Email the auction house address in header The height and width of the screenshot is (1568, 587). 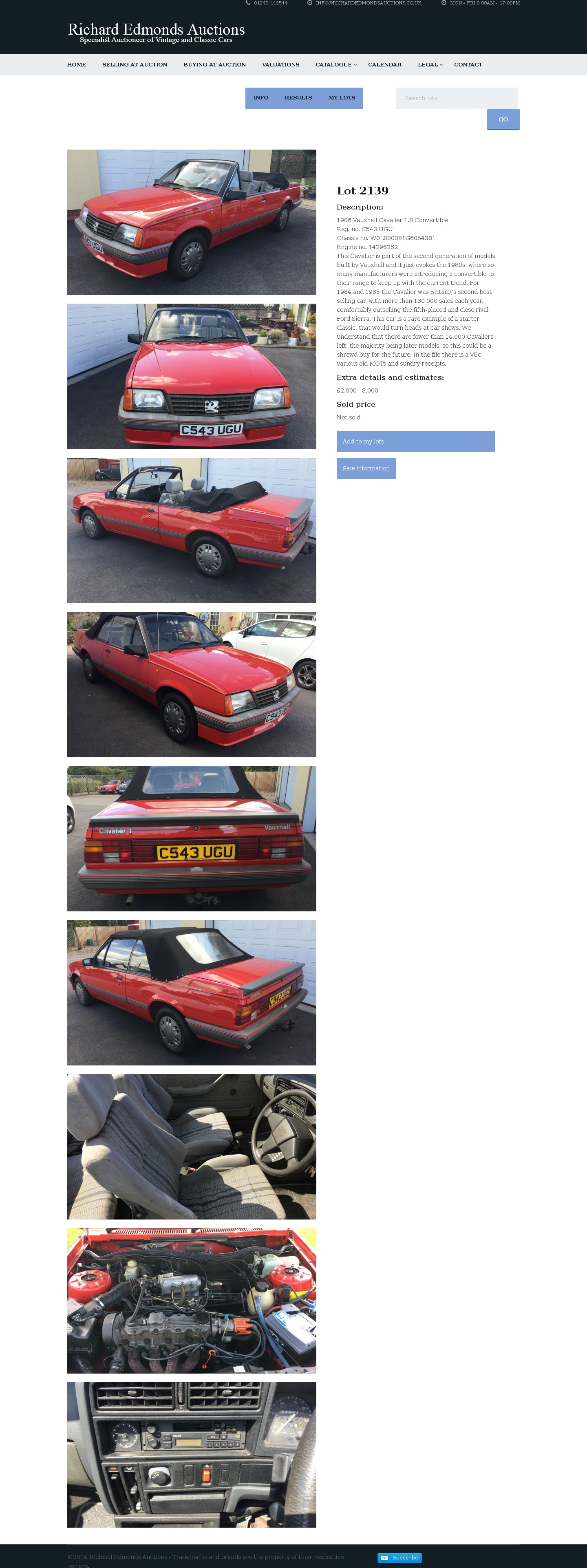pos(368,3)
